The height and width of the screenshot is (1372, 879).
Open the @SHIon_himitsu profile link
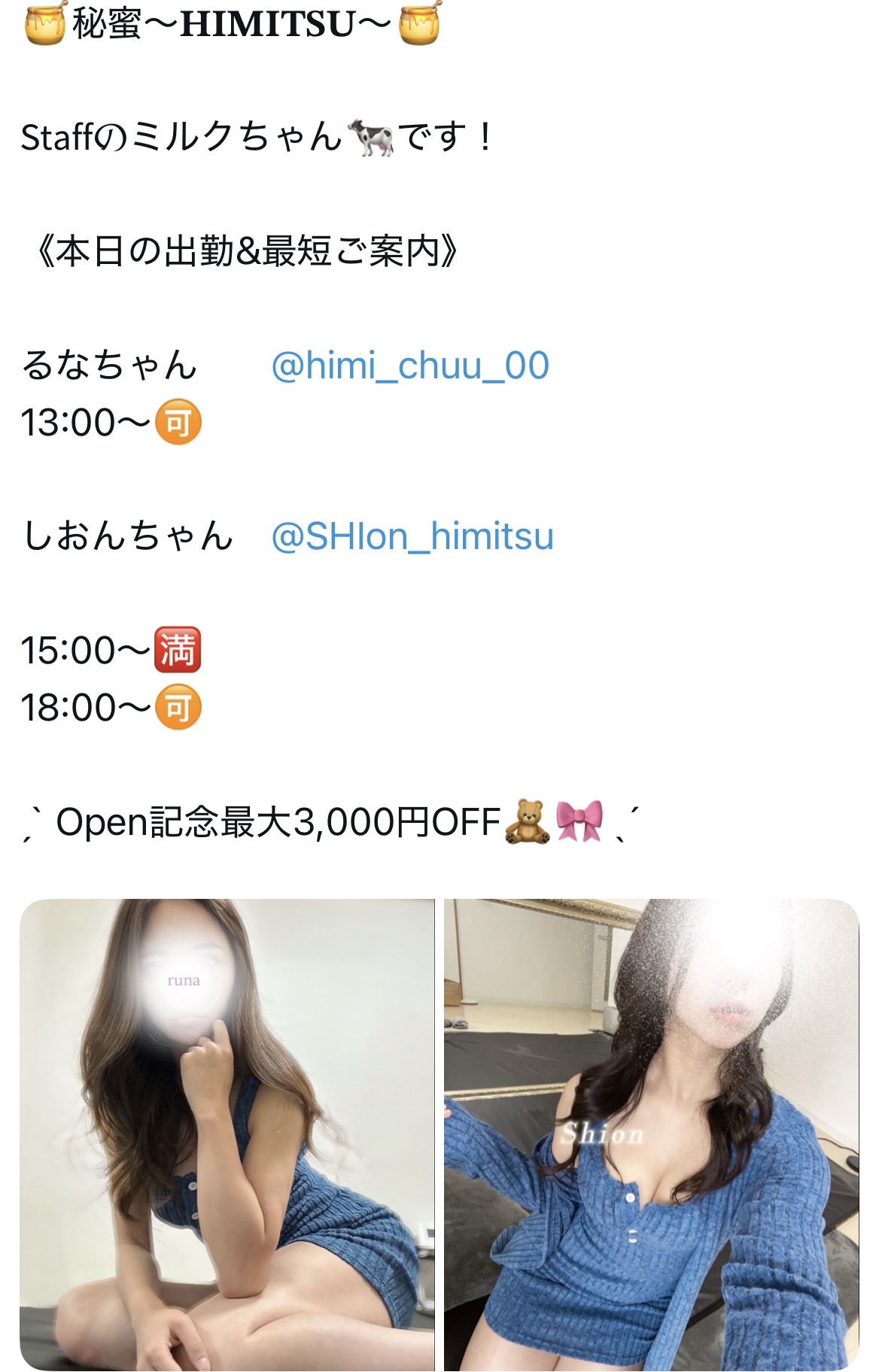[412, 536]
